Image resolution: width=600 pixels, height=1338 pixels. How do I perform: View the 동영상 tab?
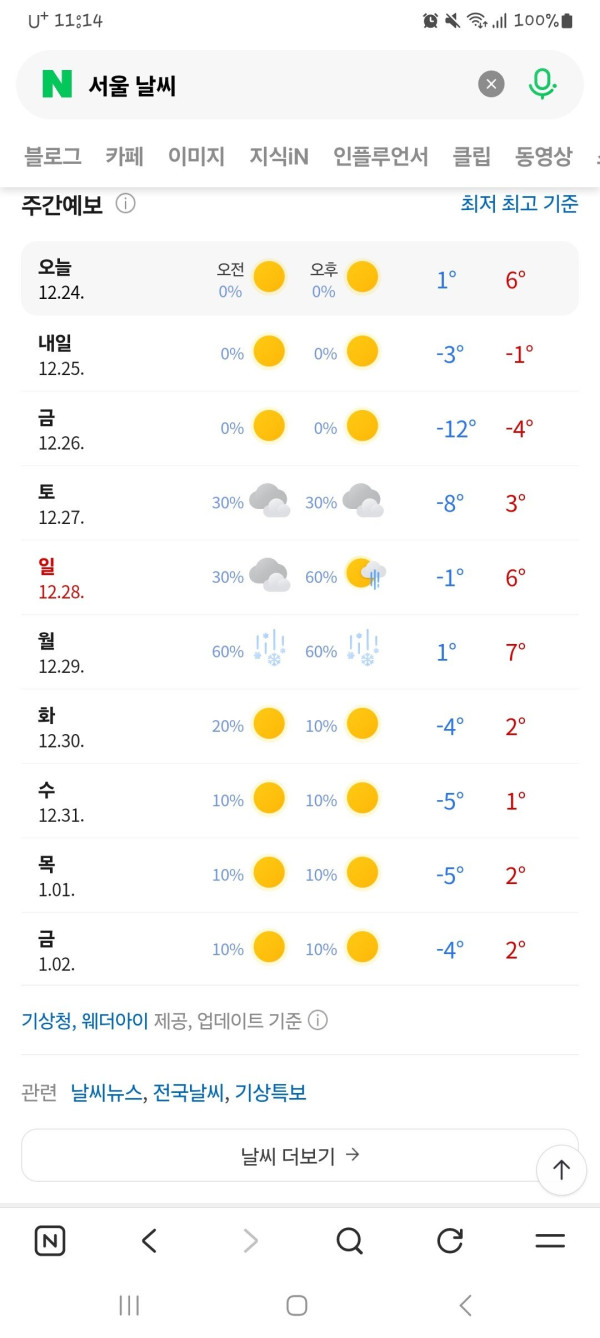[544, 156]
